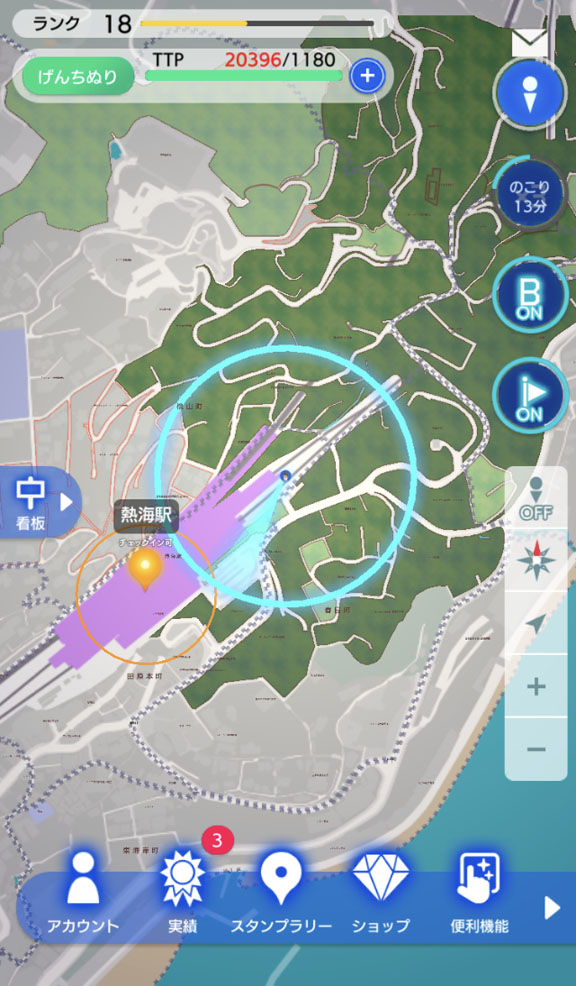Toggle the flag ON button
This screenshot has width=576, height=986.
click(530, 396)
